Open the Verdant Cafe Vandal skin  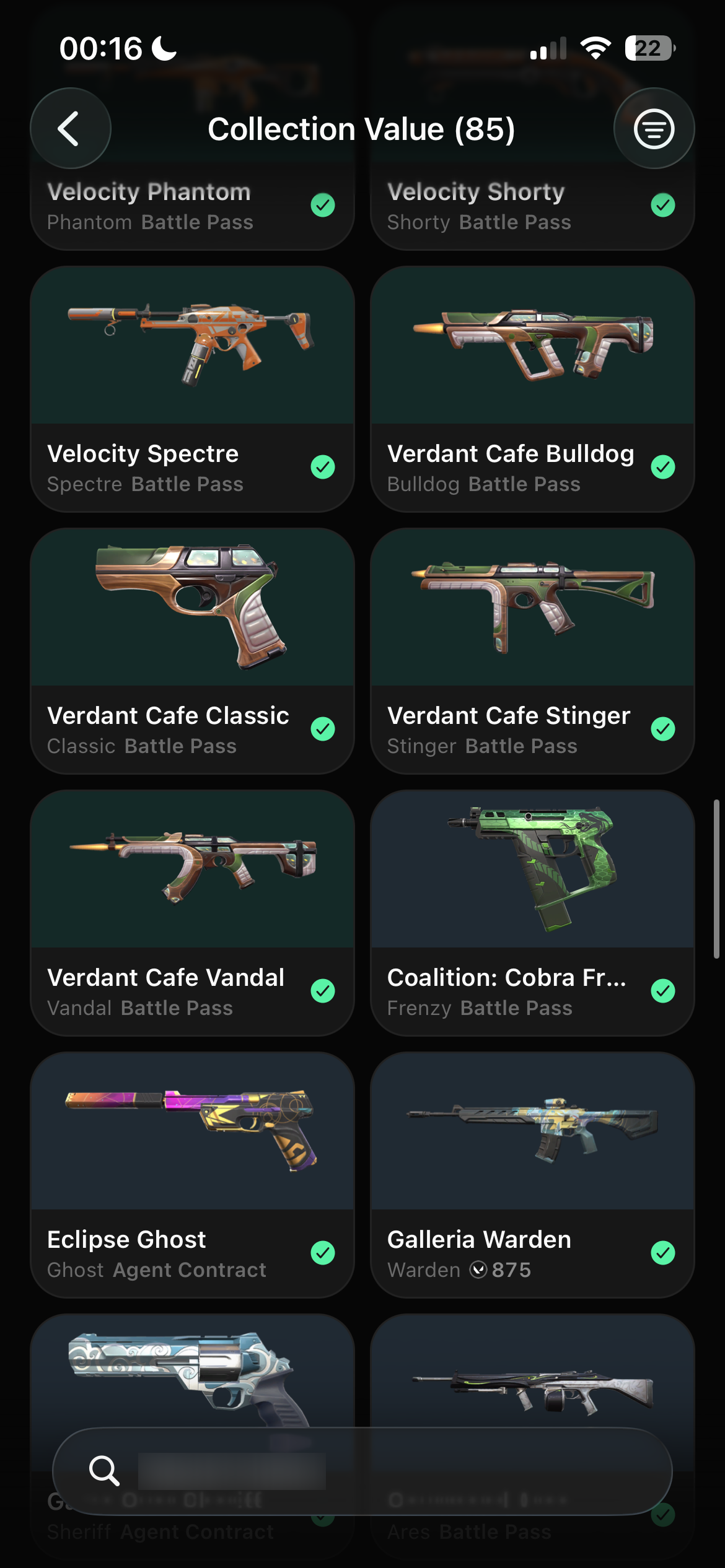pos(192,913)
